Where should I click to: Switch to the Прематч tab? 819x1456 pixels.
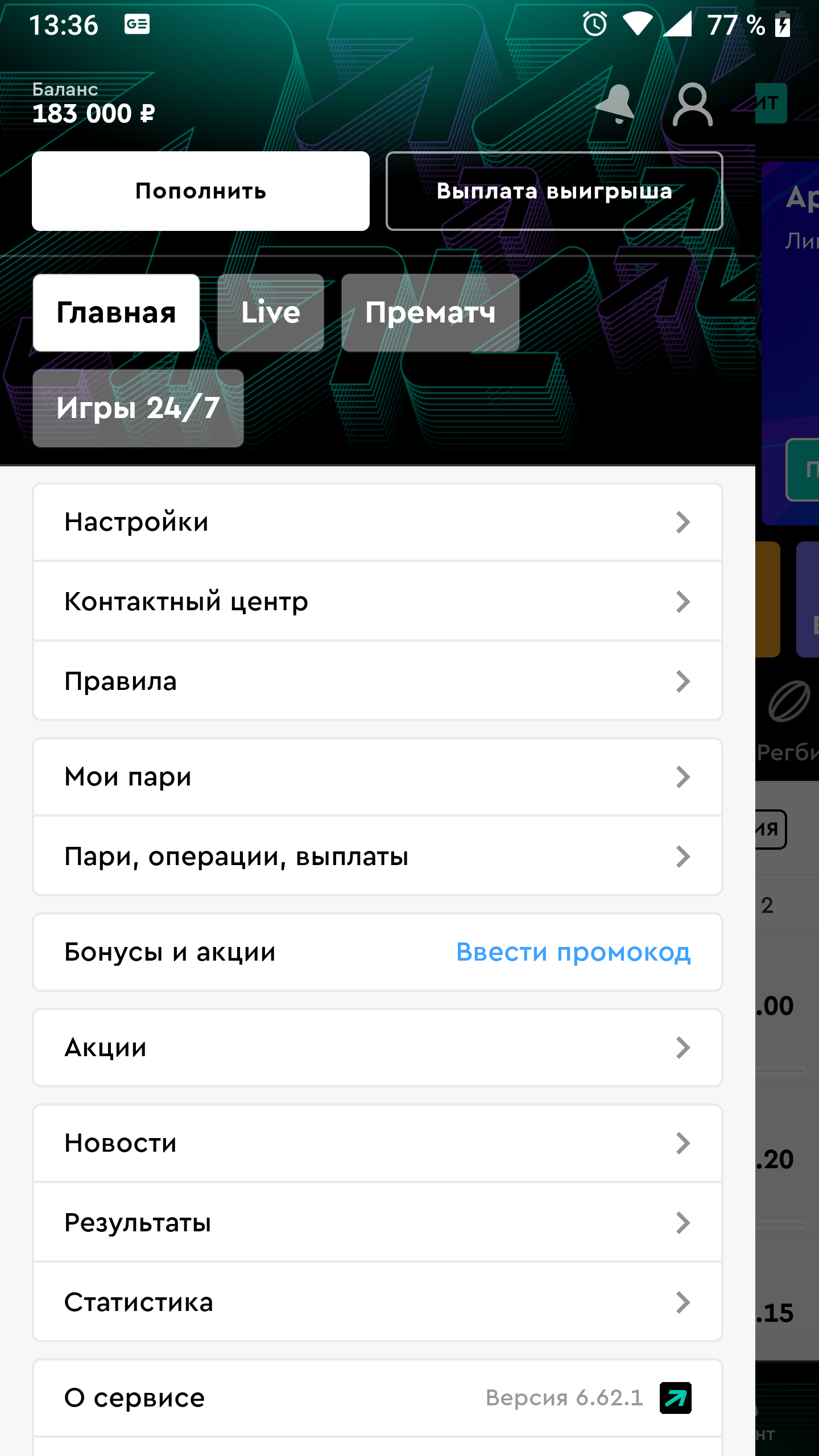(x=430, y=313)
